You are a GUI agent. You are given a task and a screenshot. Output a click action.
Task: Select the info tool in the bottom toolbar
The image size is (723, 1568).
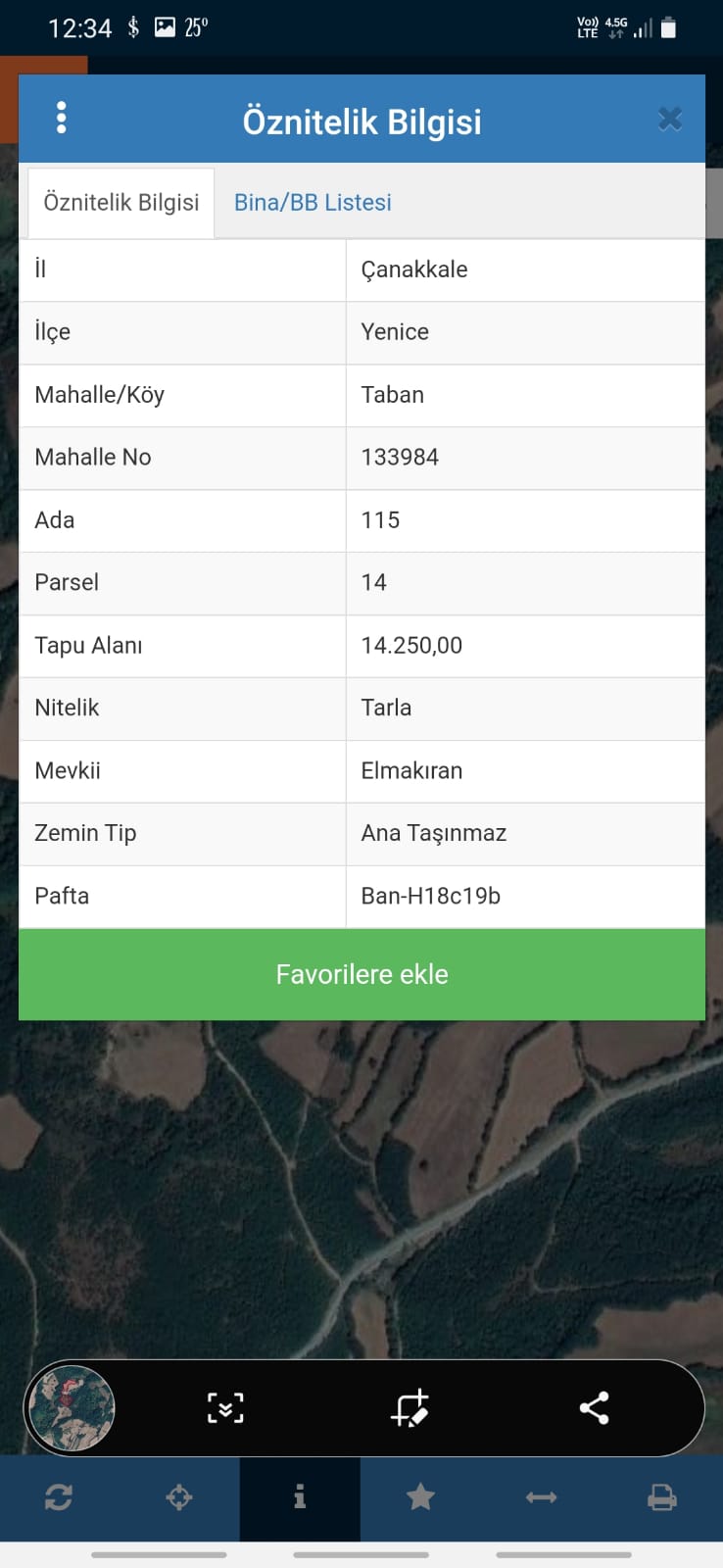[x=300, y=1497]
